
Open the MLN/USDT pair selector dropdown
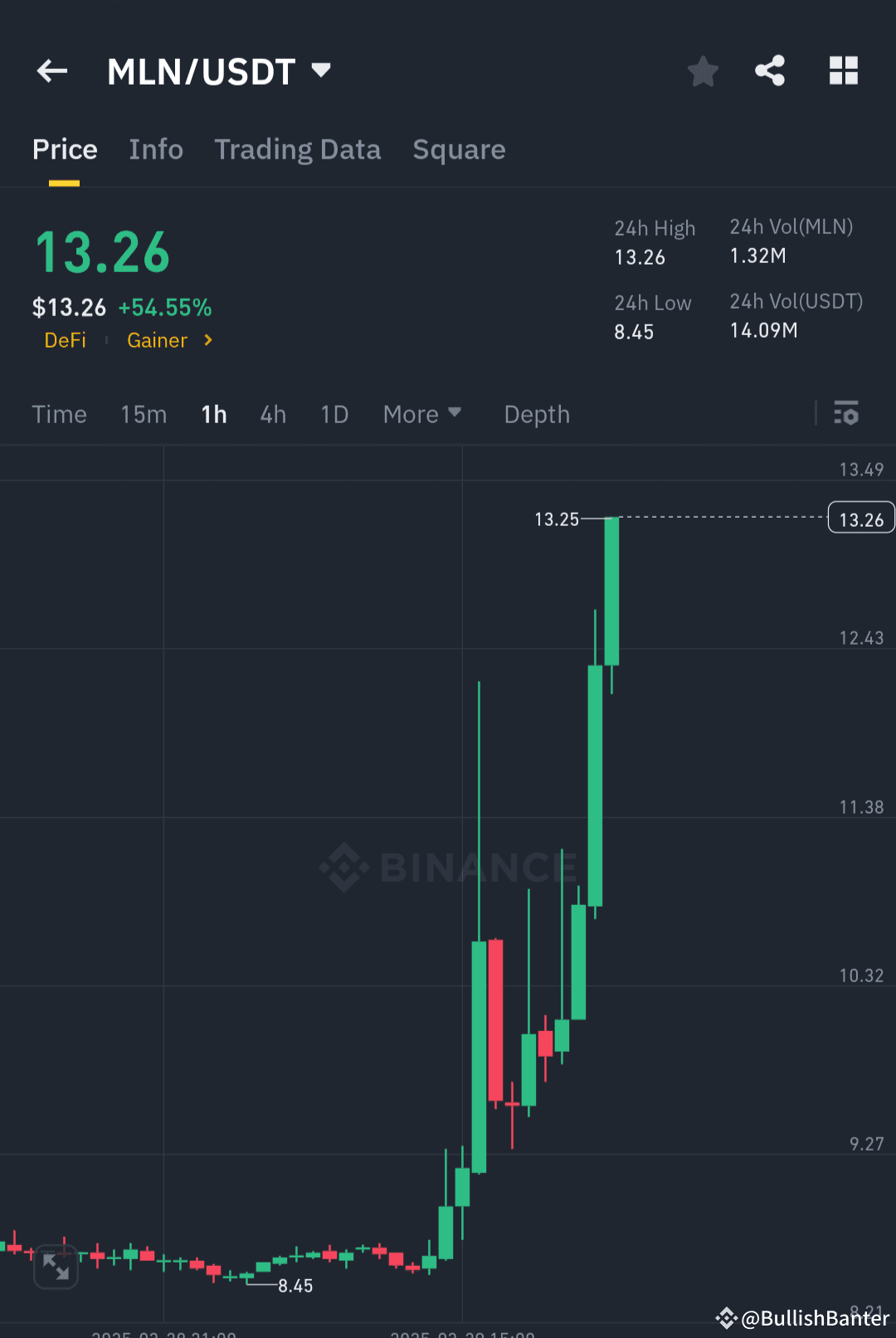[322, 71]
